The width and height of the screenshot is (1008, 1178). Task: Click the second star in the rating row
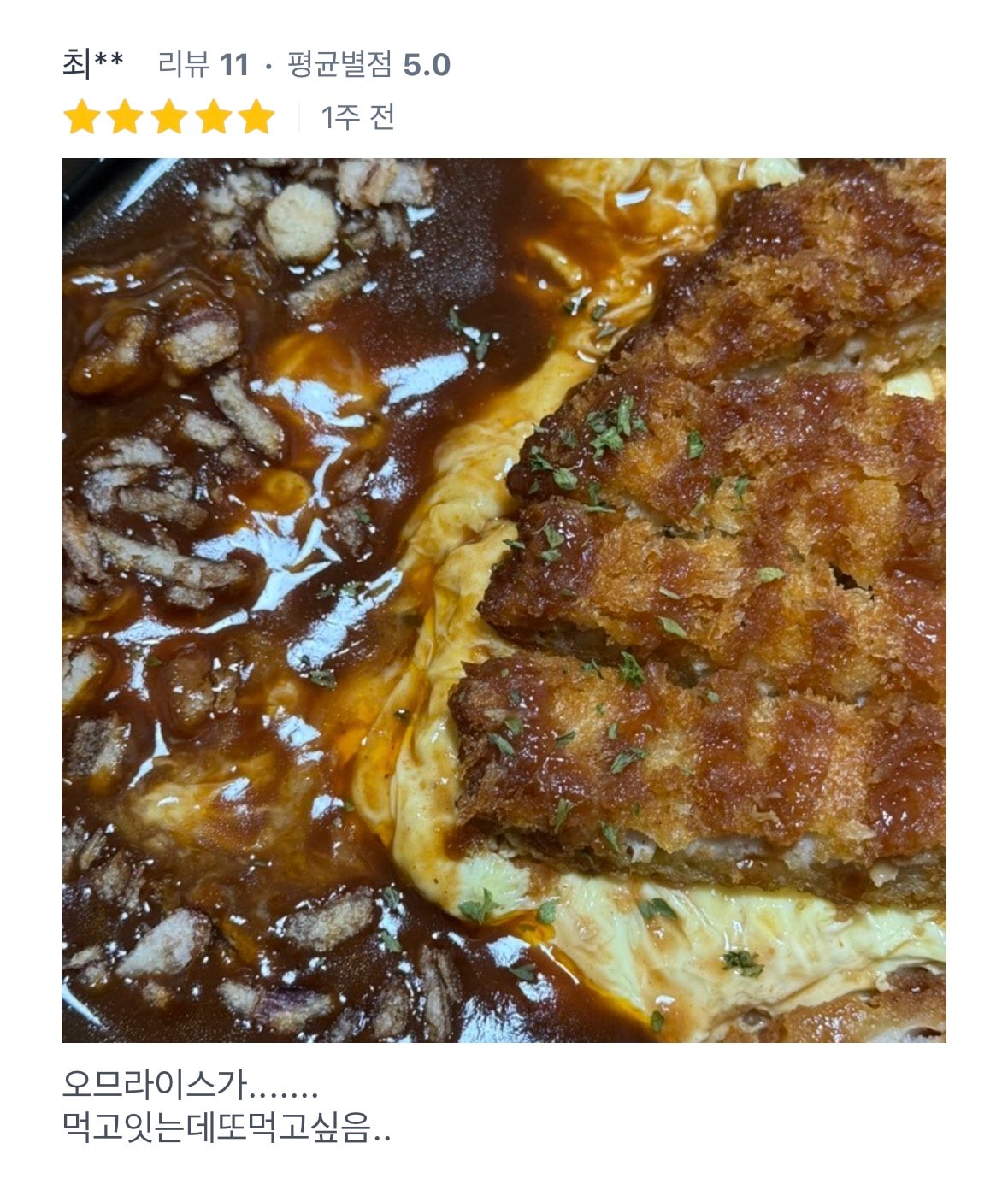tap(127, 115)
